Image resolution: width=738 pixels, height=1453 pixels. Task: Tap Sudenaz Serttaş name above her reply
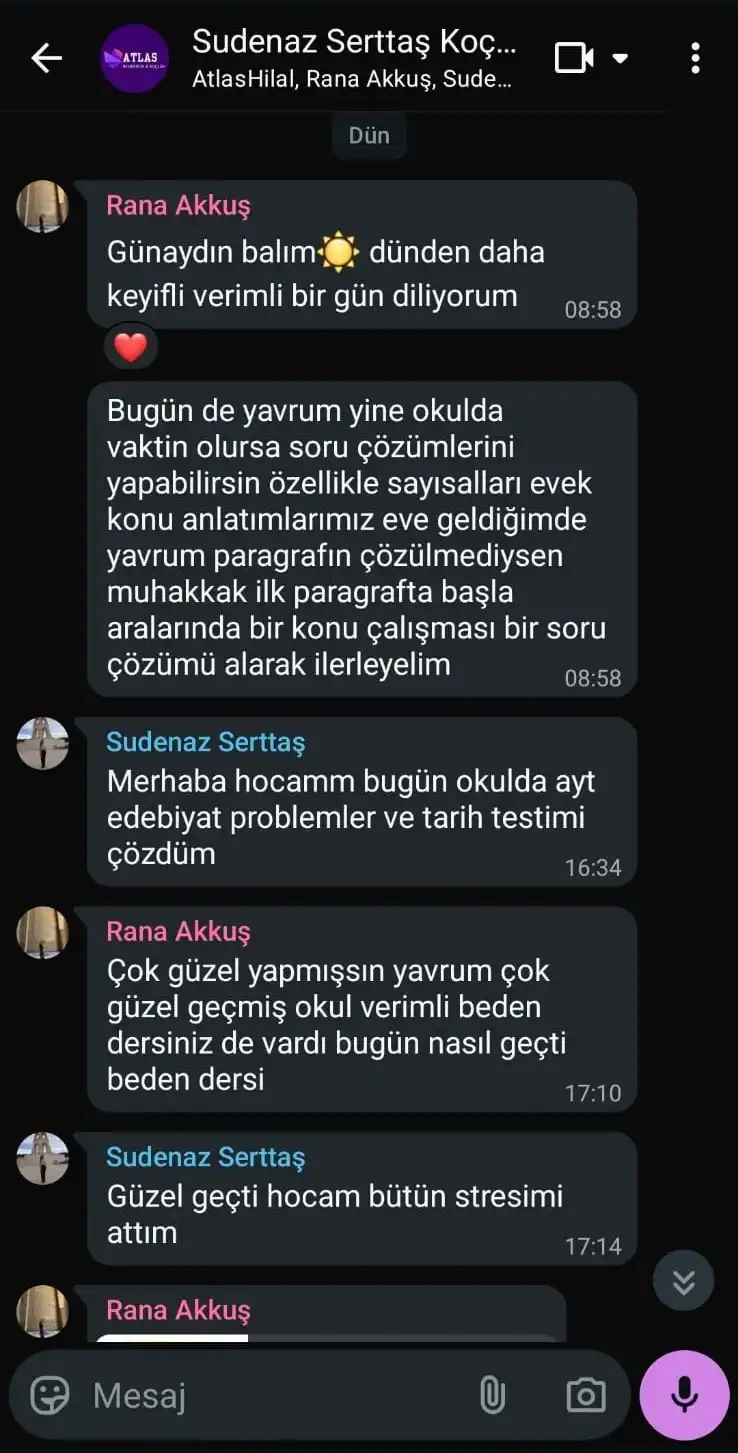pos(206,742)
